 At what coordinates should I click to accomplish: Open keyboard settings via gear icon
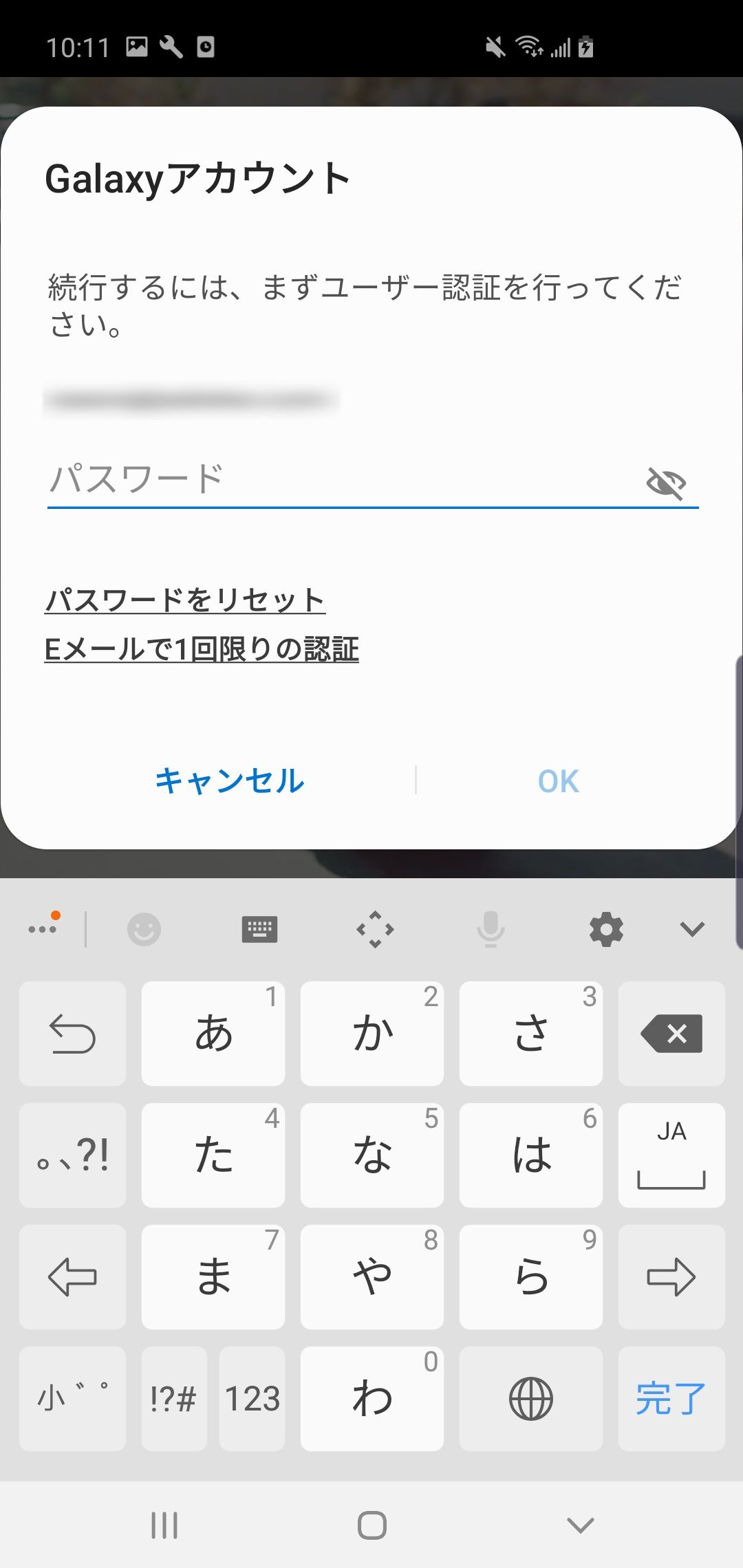(606, 928)
